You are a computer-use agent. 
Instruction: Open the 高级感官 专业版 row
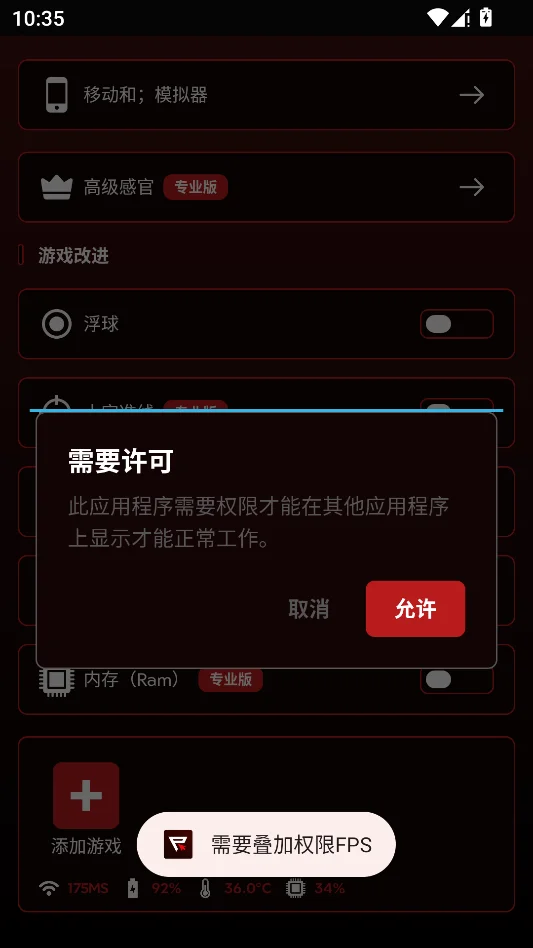point(266,187)
